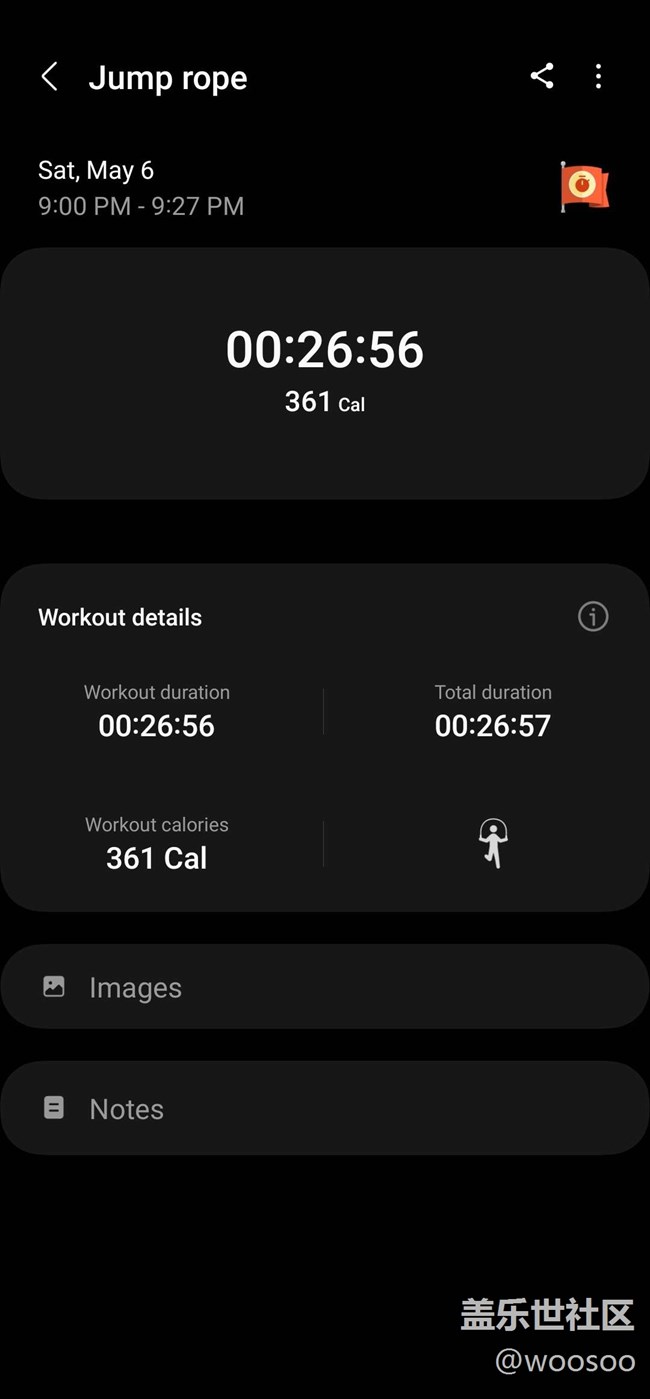Image resolution: width=650 pixels, height=1399 pixels.
Task: Open the three-dot overflow menu
Action: pos(598,76)
